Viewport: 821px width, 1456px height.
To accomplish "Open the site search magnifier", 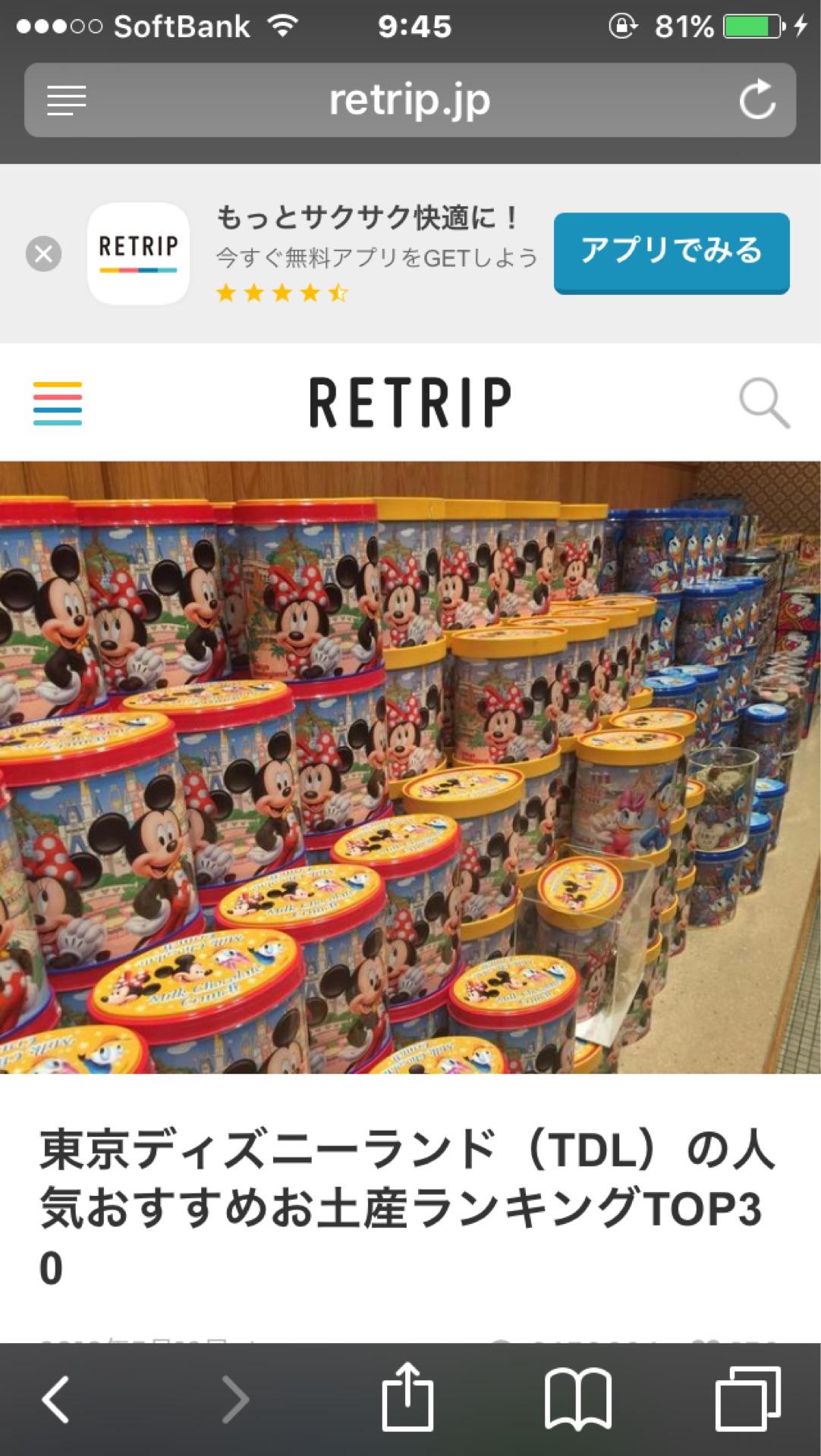I will click(763, 403).
